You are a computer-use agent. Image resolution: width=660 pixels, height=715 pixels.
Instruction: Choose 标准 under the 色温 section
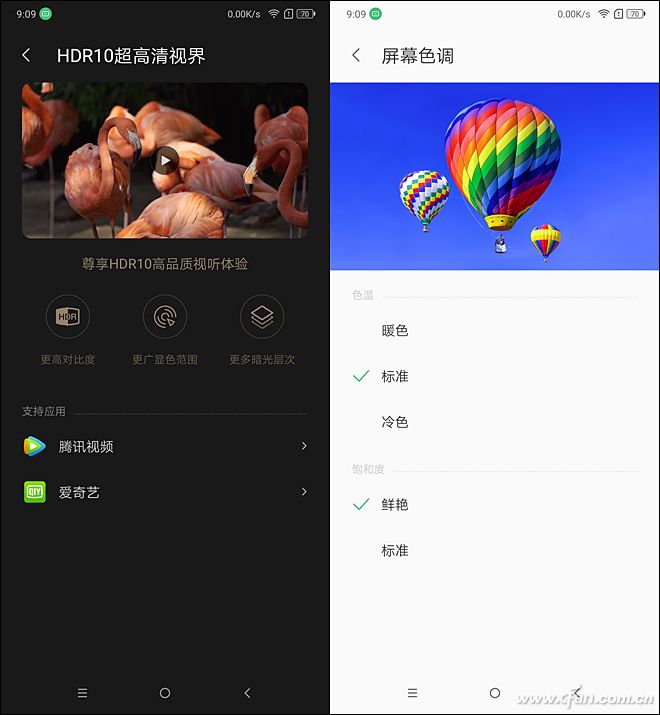click(x=395, y=377)
